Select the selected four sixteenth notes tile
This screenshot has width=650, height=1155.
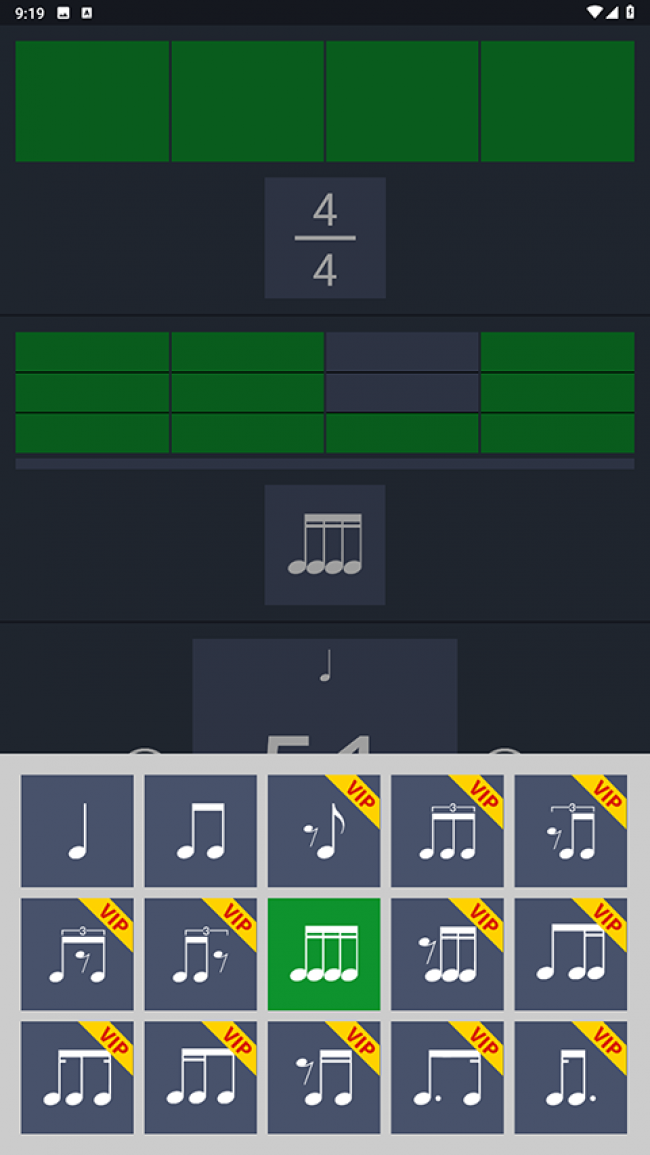pos(324,954)
